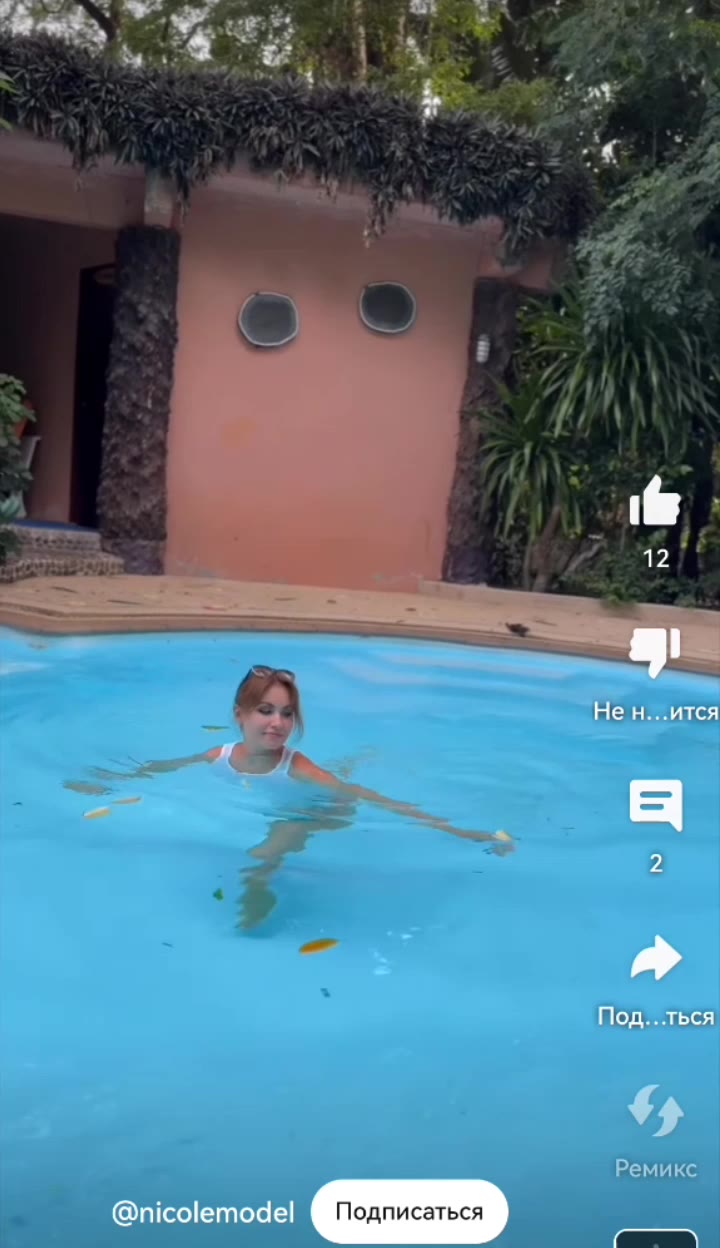The height and width of the screenshot is (1248, 720).
Task: Tap the Подписаться subscribe button
Action: click(409, 1212)
